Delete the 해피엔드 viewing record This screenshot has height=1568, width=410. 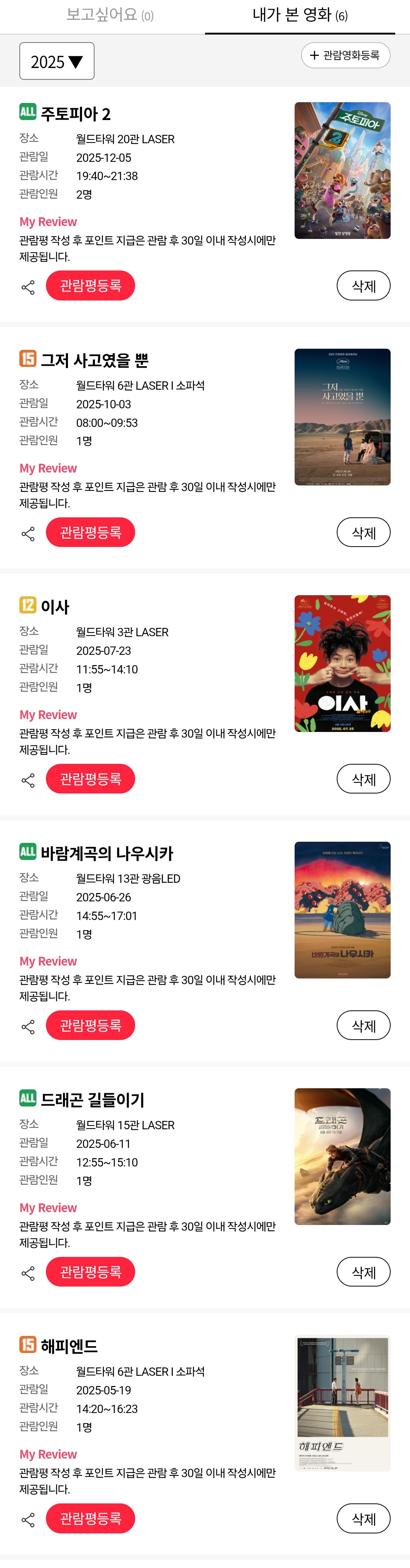pos(363,1519)
